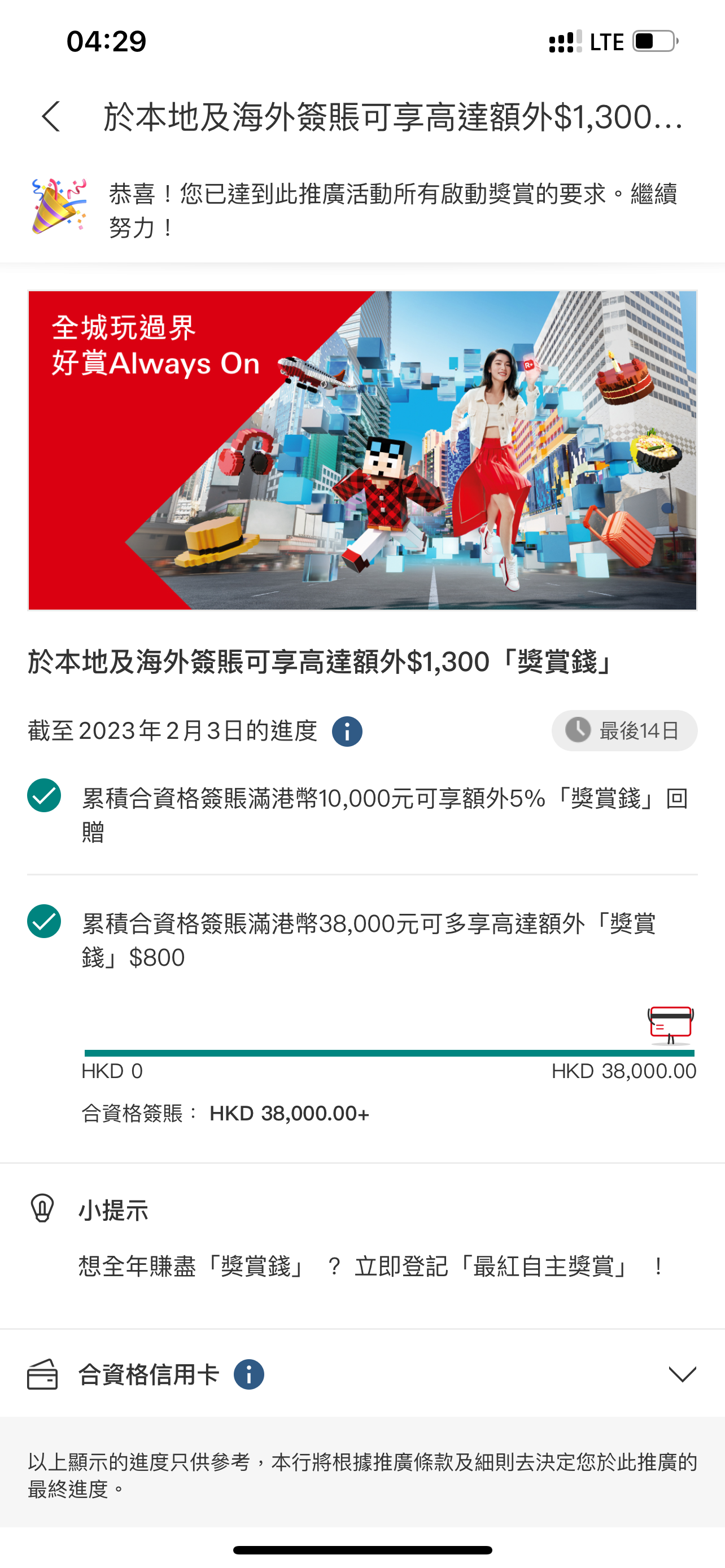This screenshot has width=725, height=1568.
Task: Open the 全城玩過界 promotion banner
Action: pos(362,450)
